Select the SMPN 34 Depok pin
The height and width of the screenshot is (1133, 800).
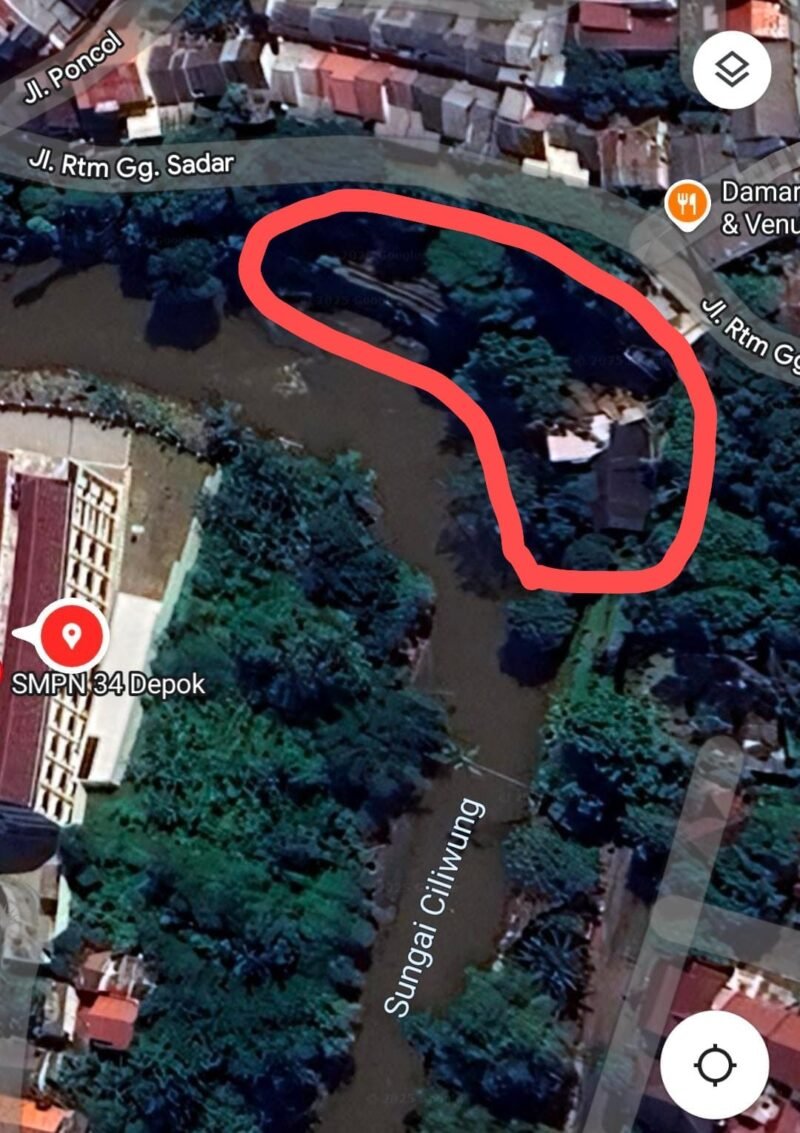point(71,634)
